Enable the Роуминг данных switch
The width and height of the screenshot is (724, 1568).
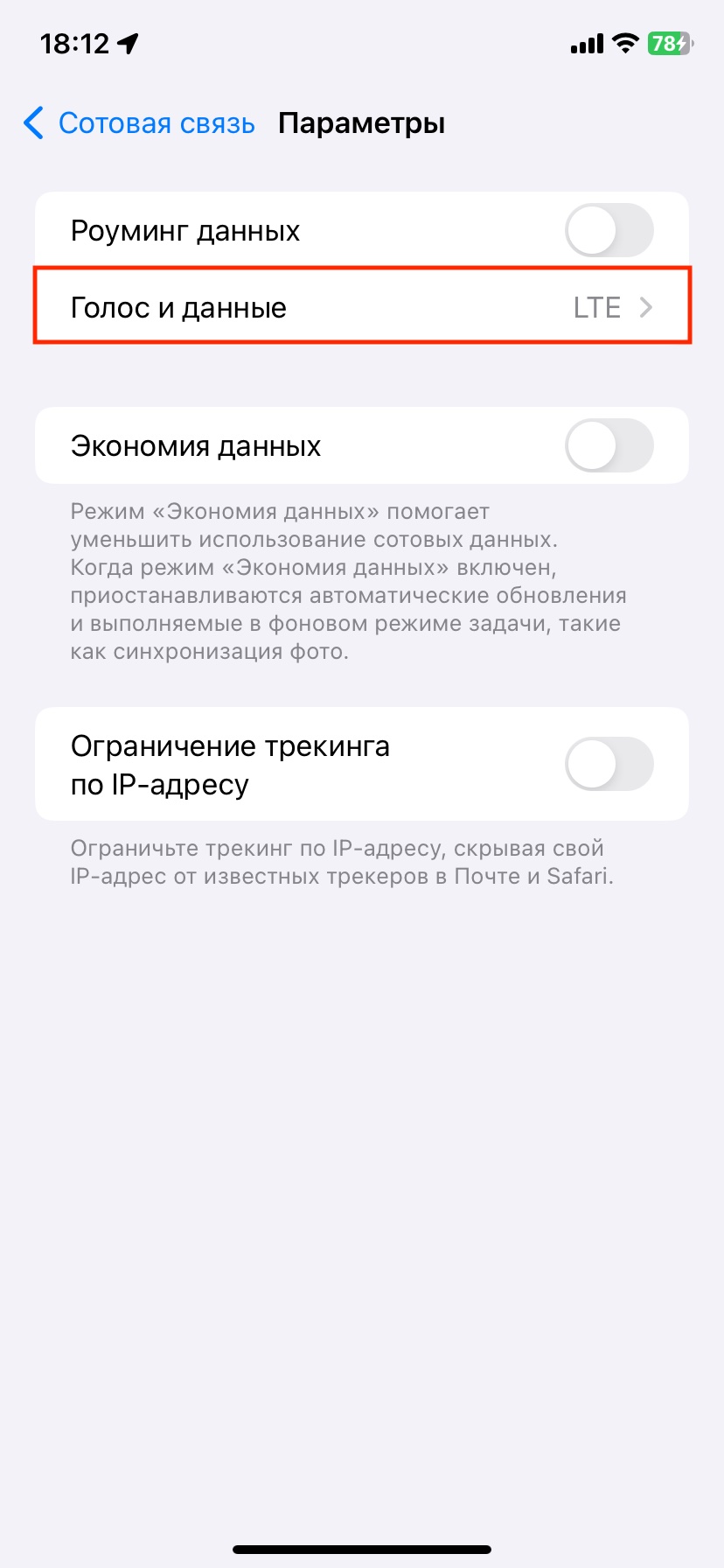(x=609, y=231)
